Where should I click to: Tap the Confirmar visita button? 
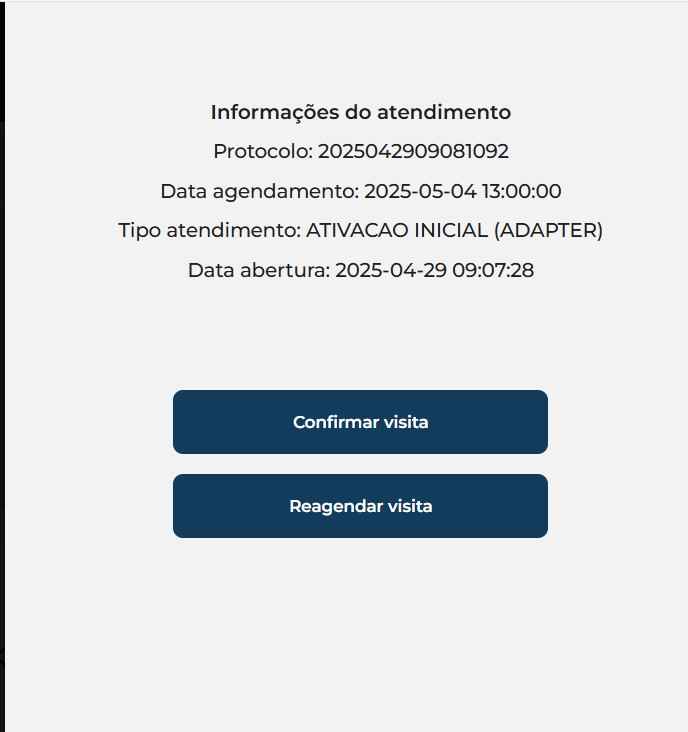point(360,422)
